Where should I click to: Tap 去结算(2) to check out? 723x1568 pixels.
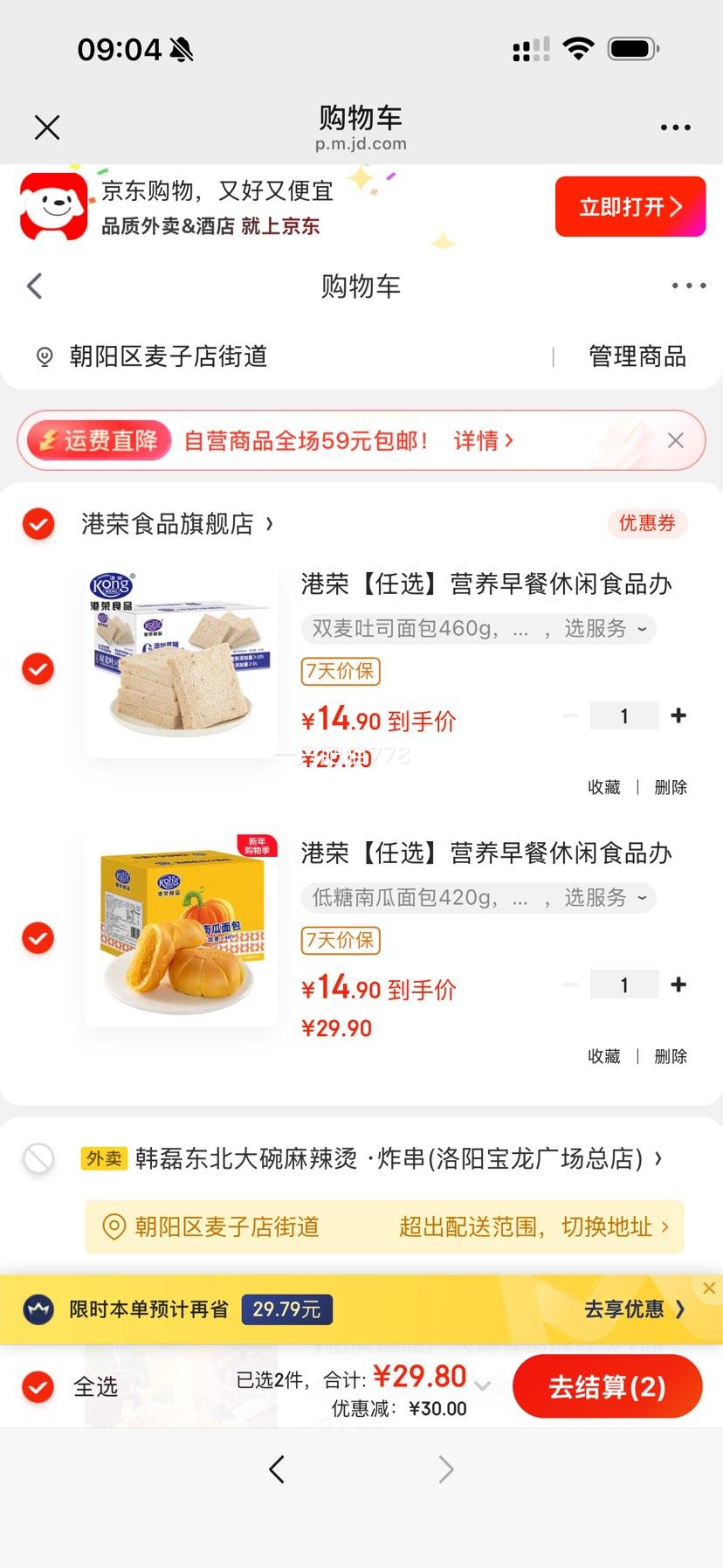coord(607,1386)
